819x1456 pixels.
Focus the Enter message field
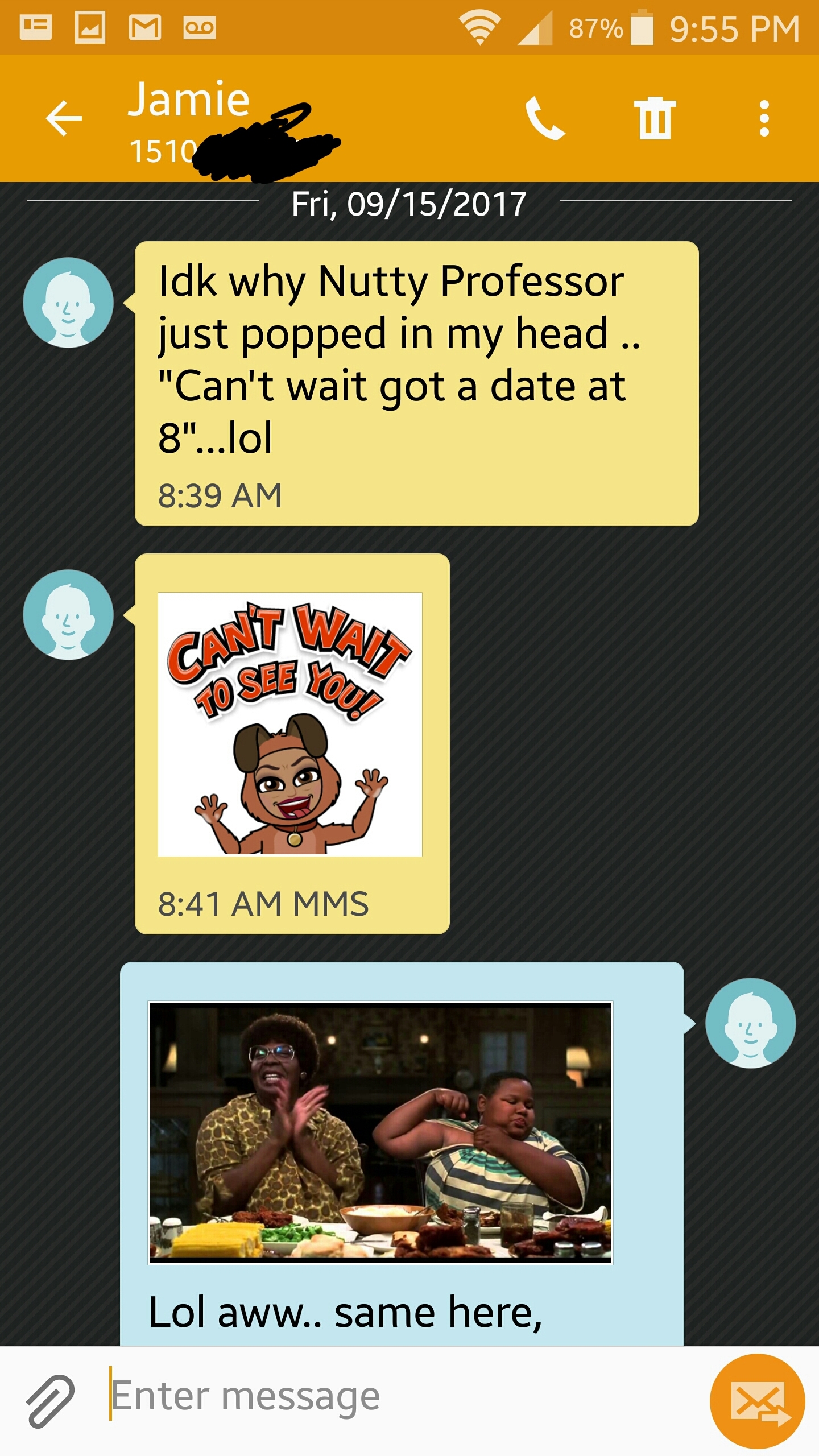pyautogui.click(x=398, y=1396)
